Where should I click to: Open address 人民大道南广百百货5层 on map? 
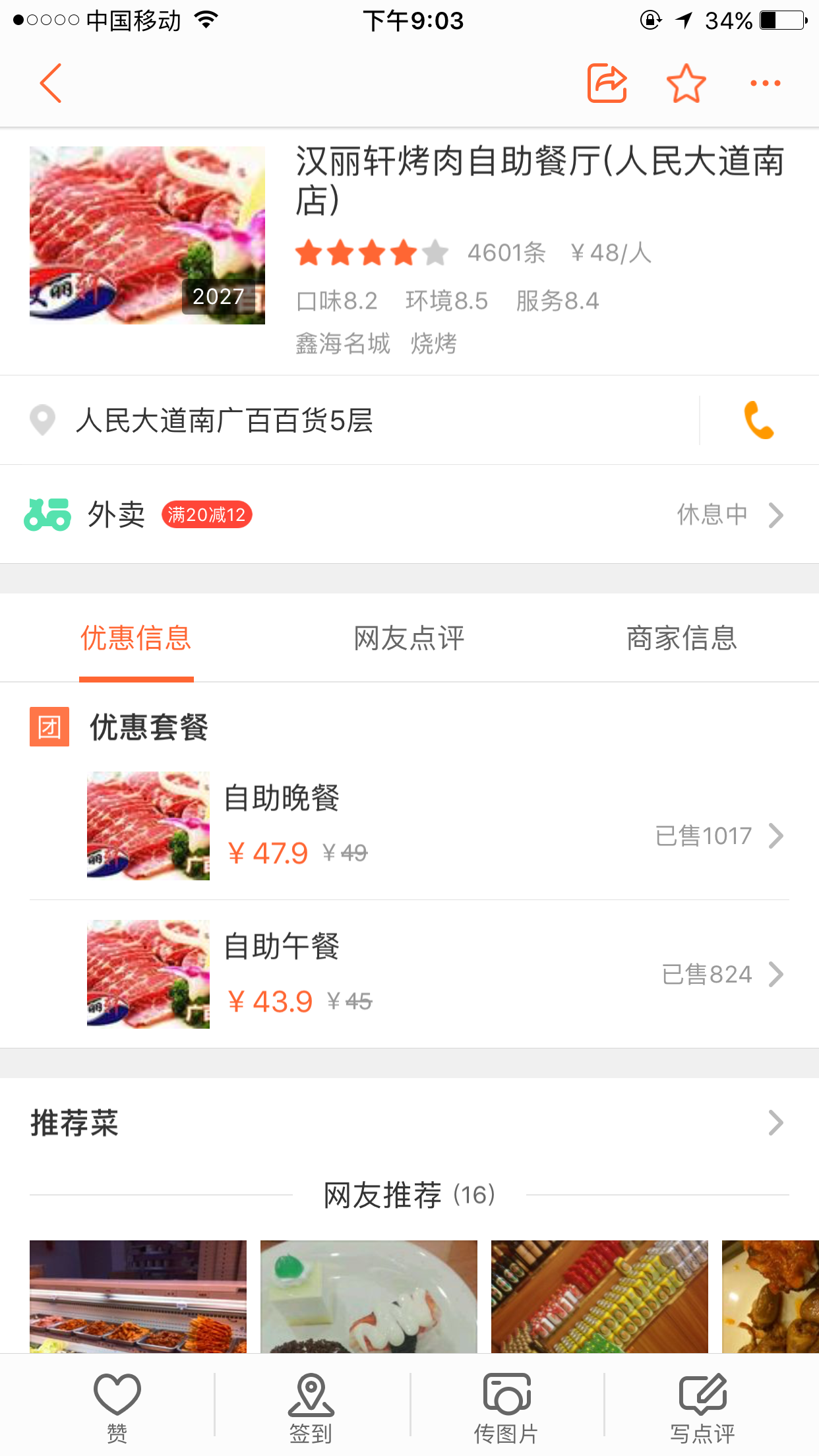tap(224, 421)
